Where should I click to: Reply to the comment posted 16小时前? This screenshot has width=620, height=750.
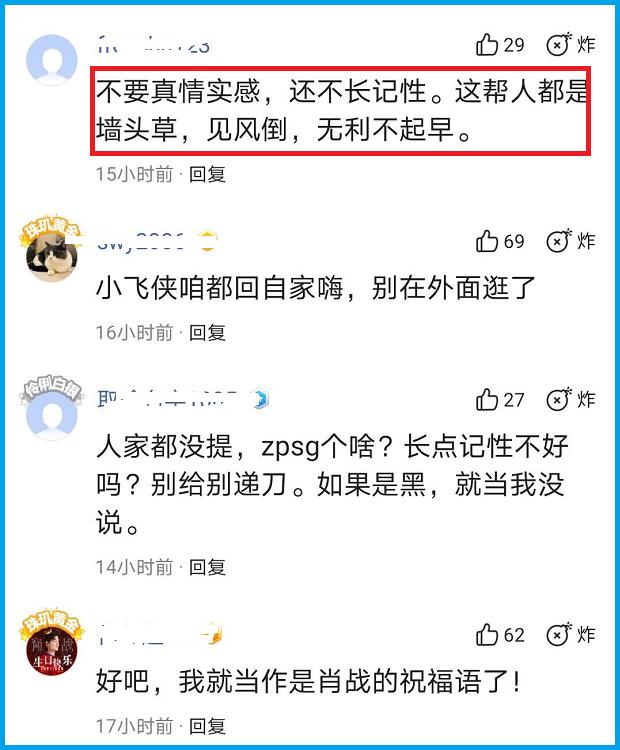[208, 333]
